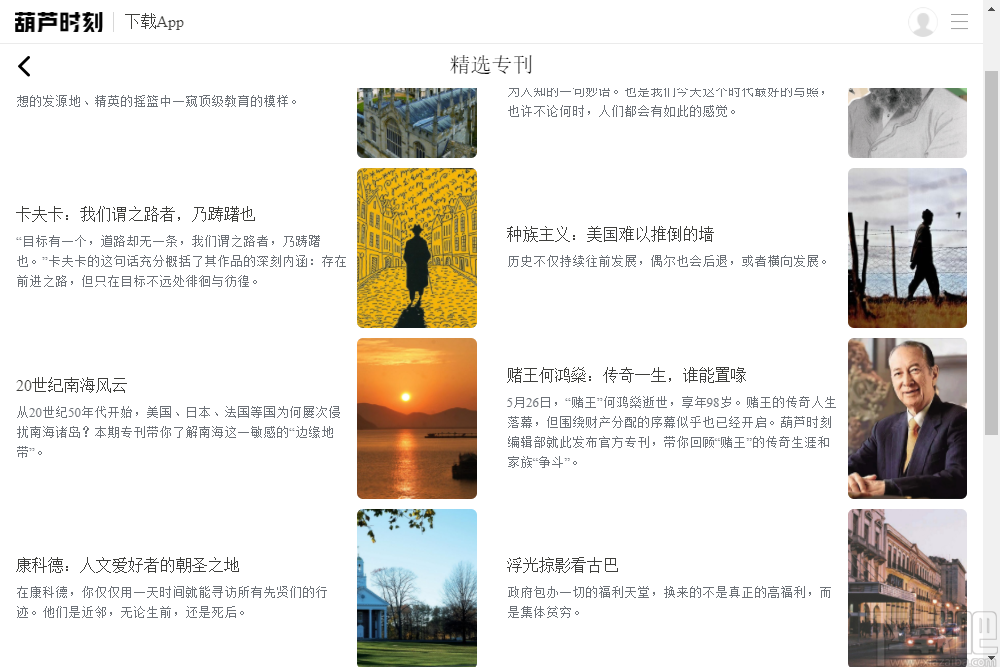
Task: Open 浮光掠影看古巴 article
Action: pyautogui.click(x=563, y=565)
